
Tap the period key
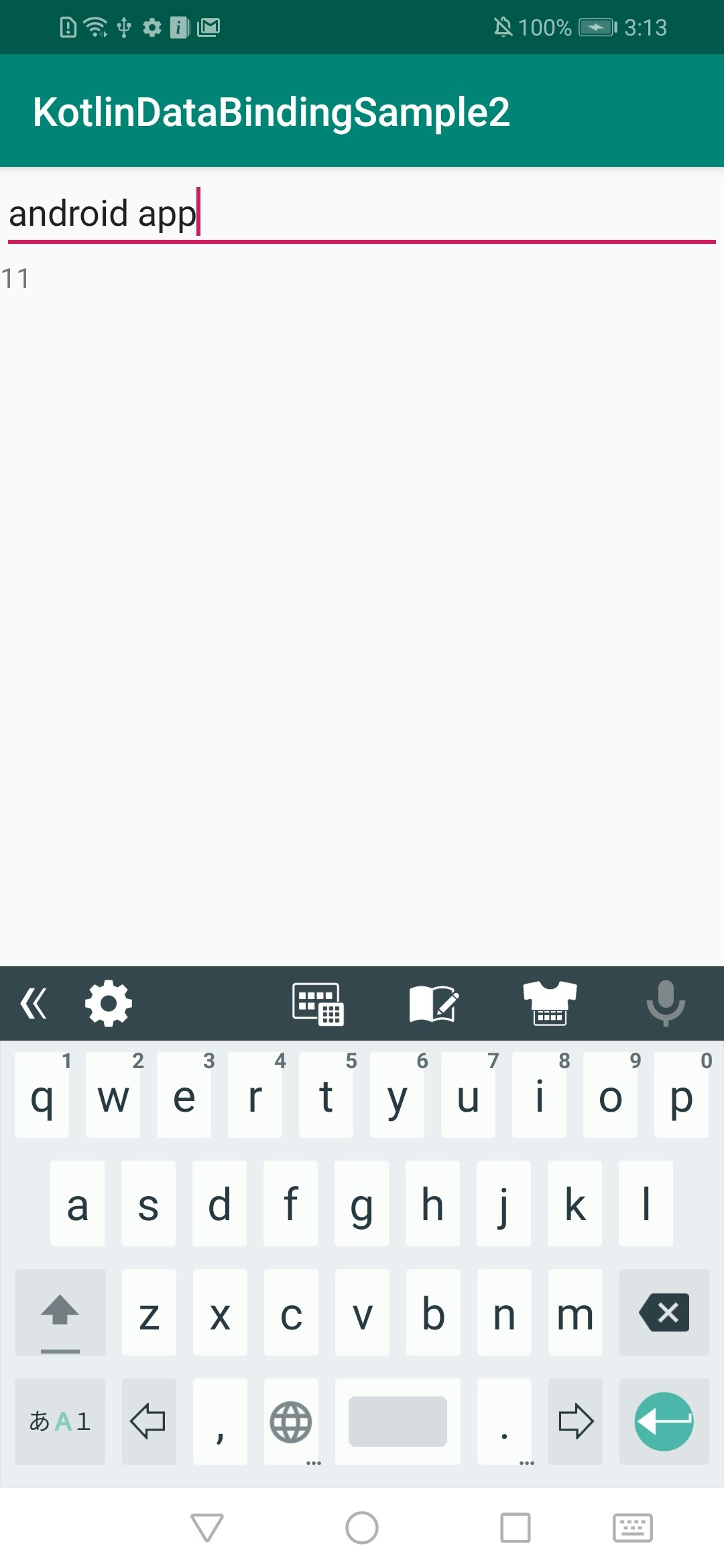coord(504,1421)
